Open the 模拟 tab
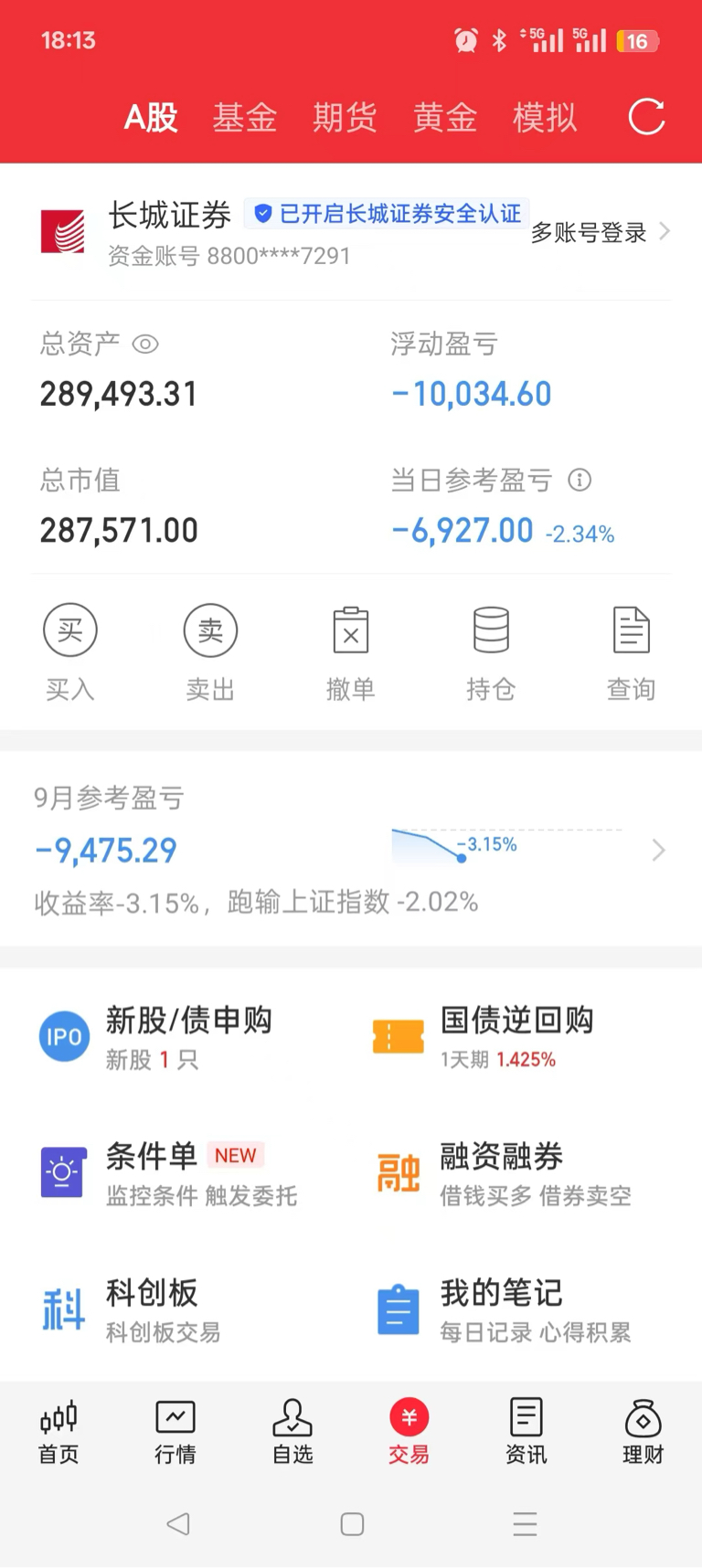Viewport: 702px width, 1568px height. pos(545,118)
